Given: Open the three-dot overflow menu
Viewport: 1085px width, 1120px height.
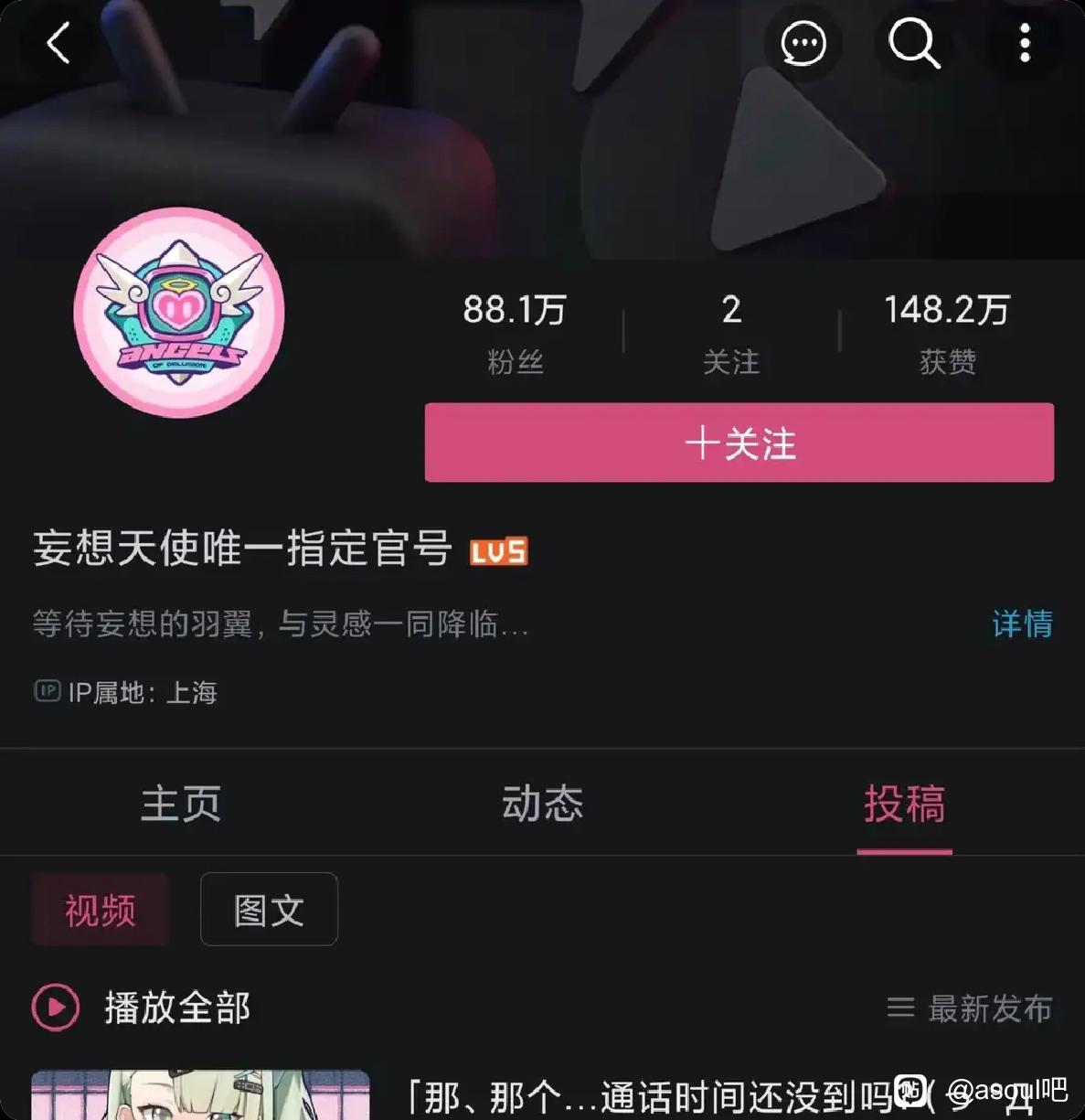Looking at the screenshot, I should pos(1025,43).
